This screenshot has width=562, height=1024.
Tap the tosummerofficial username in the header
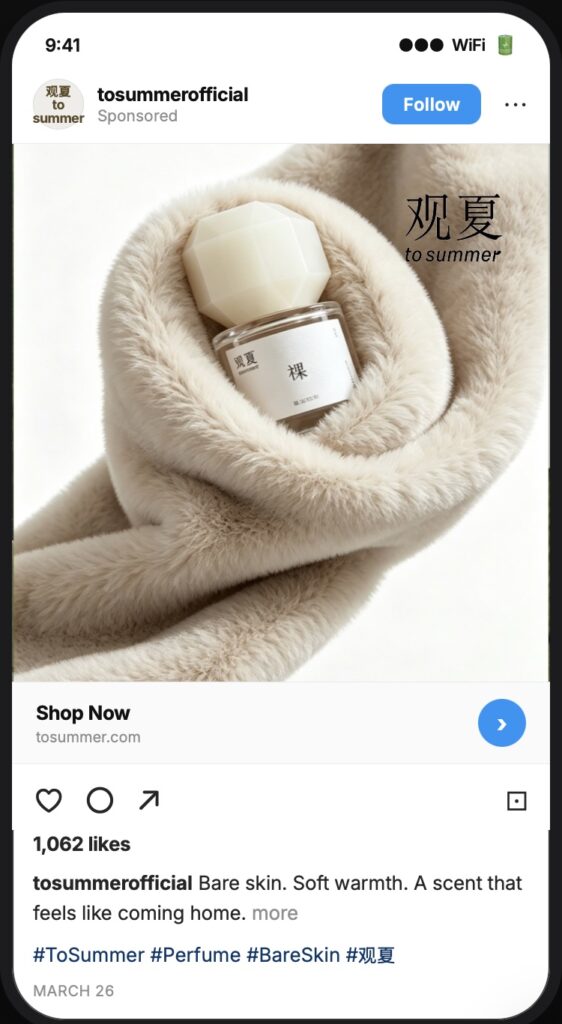click(x=173, y=95)
